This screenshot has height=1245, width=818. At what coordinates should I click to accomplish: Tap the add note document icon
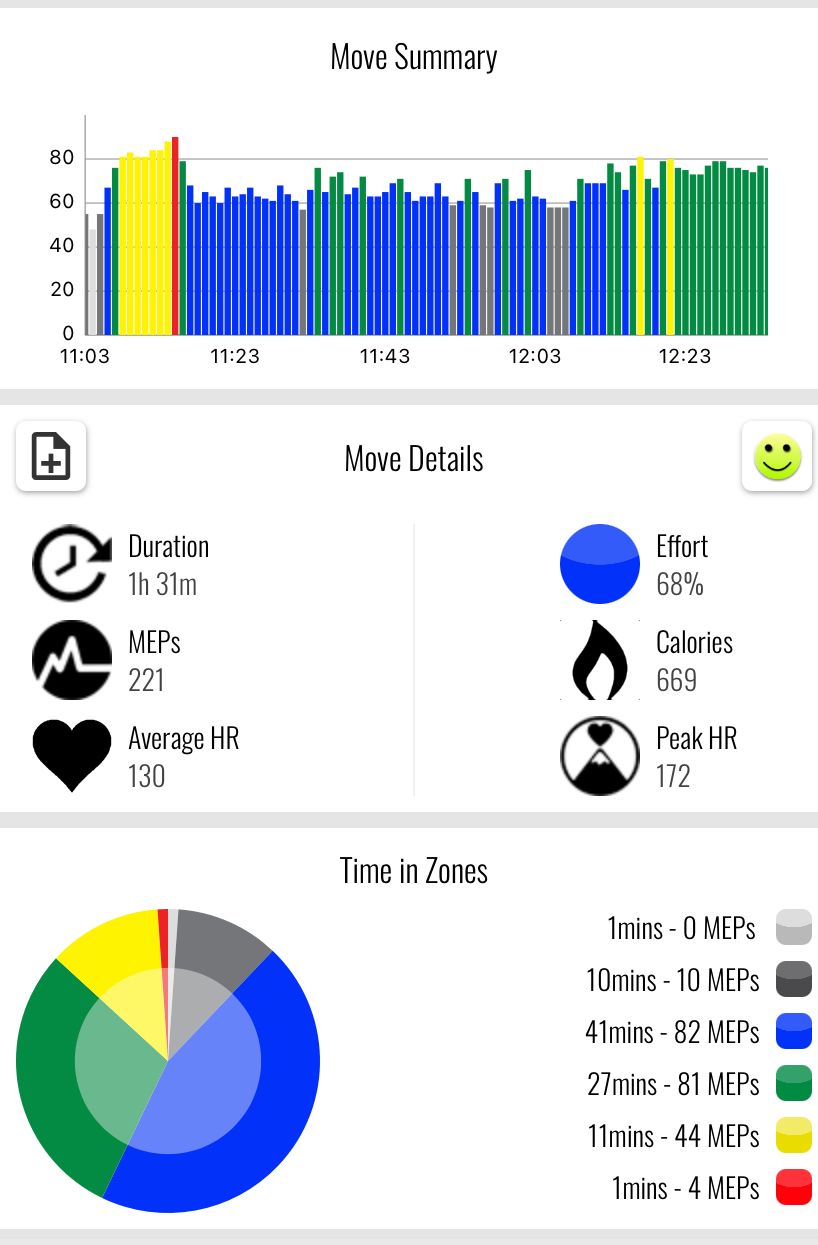[x=51, y=457]
